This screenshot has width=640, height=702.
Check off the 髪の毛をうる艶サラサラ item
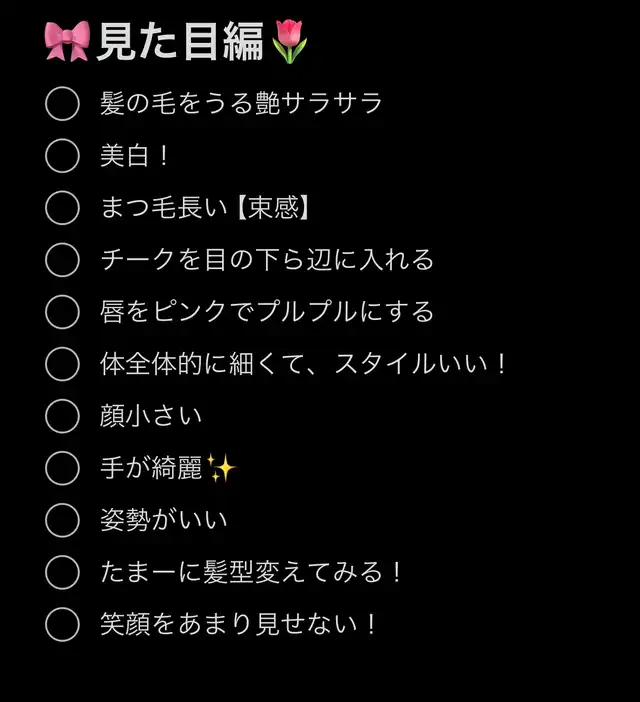[x=62, y=103]
